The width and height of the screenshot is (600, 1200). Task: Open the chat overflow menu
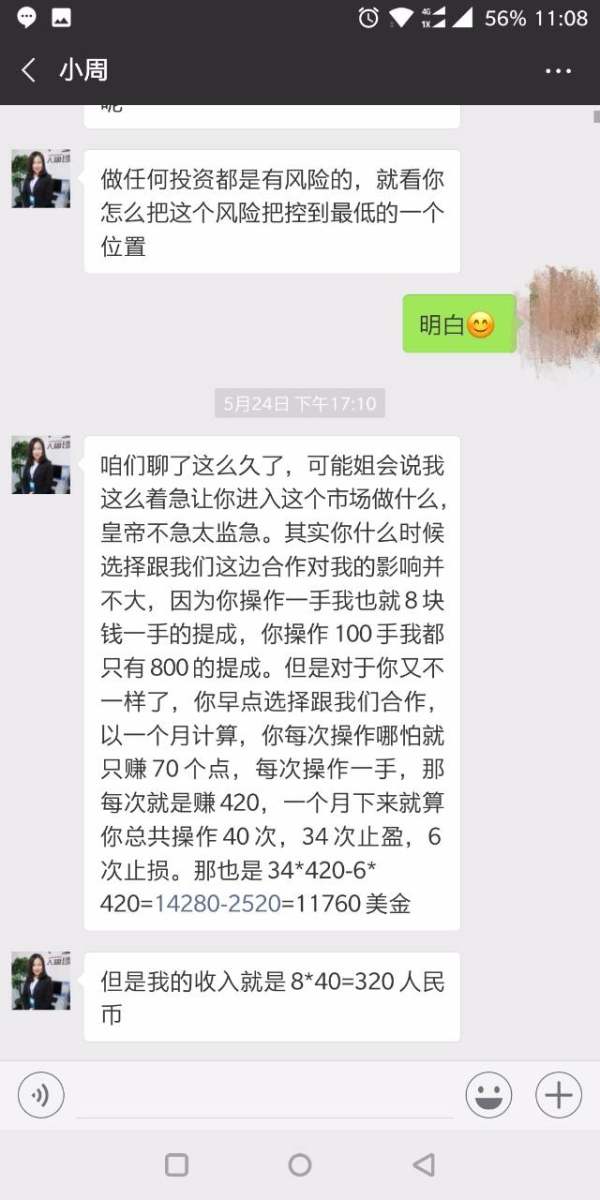coord(558,71)
